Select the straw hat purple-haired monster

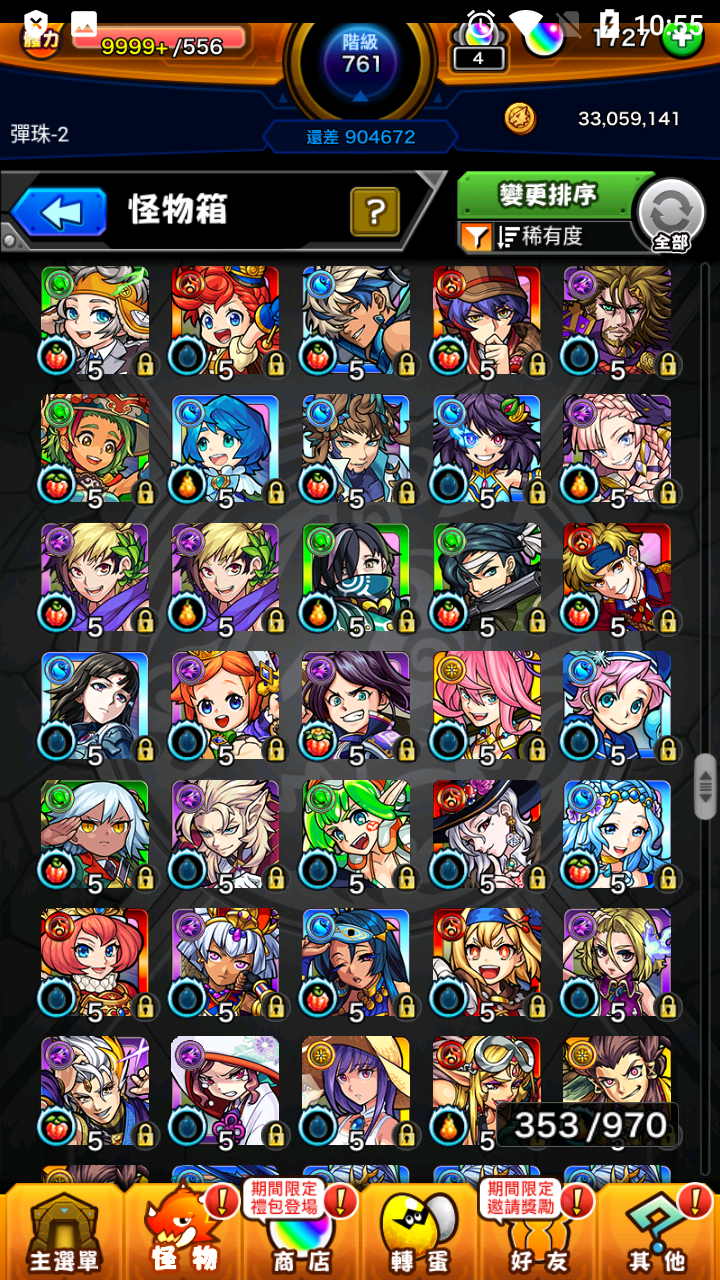coord(356,1090)
